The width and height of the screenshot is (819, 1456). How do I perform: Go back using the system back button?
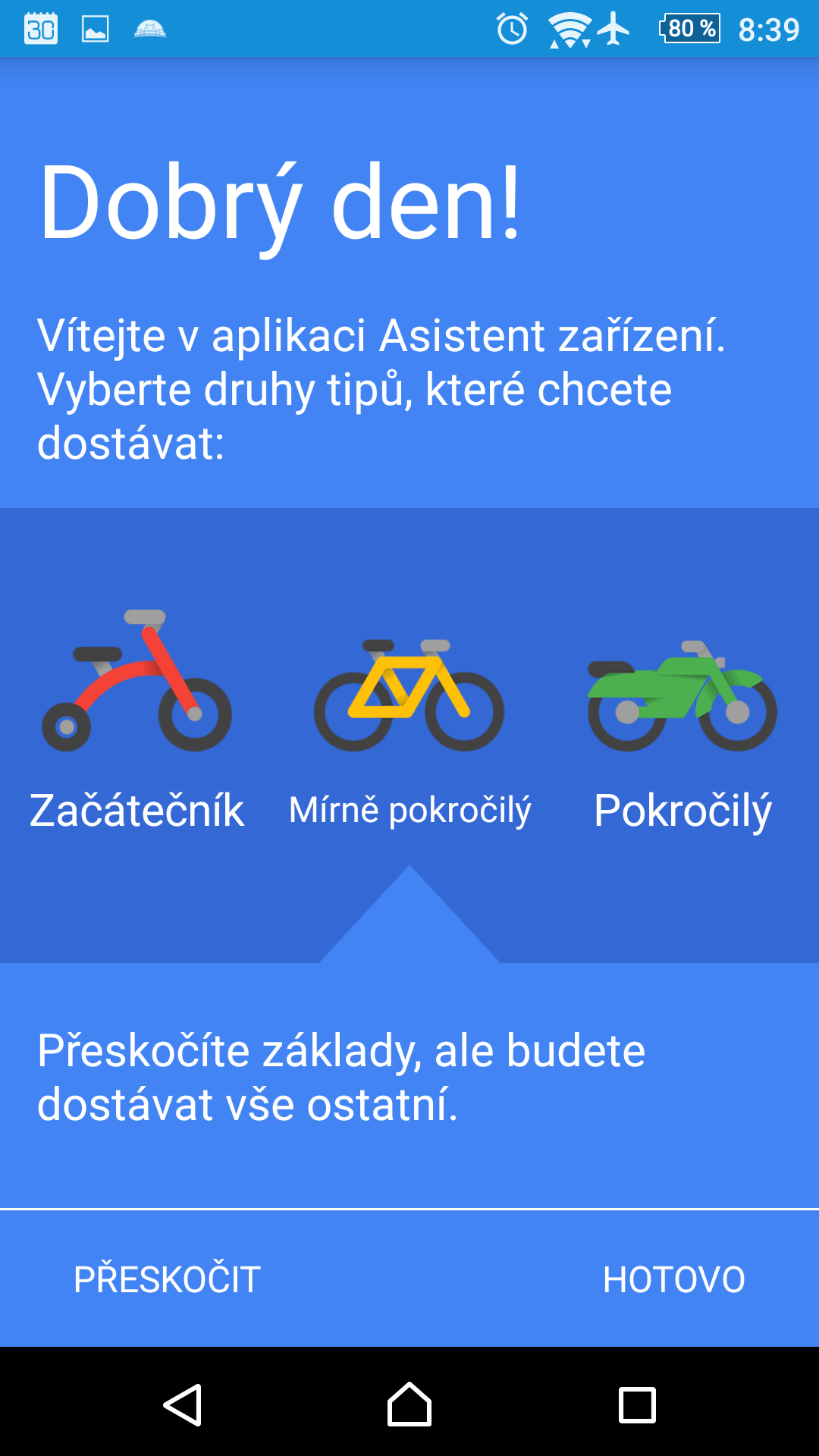tap(183, 1405)
